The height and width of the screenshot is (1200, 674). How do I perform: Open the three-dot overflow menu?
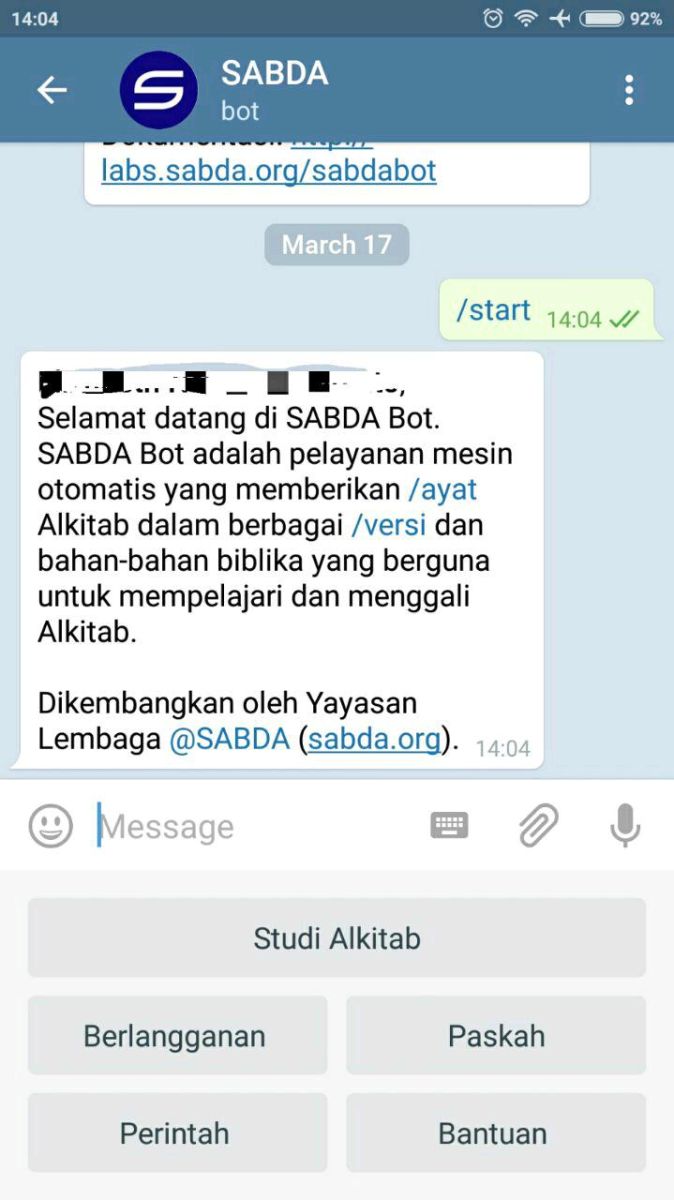[x=629, y=90]
